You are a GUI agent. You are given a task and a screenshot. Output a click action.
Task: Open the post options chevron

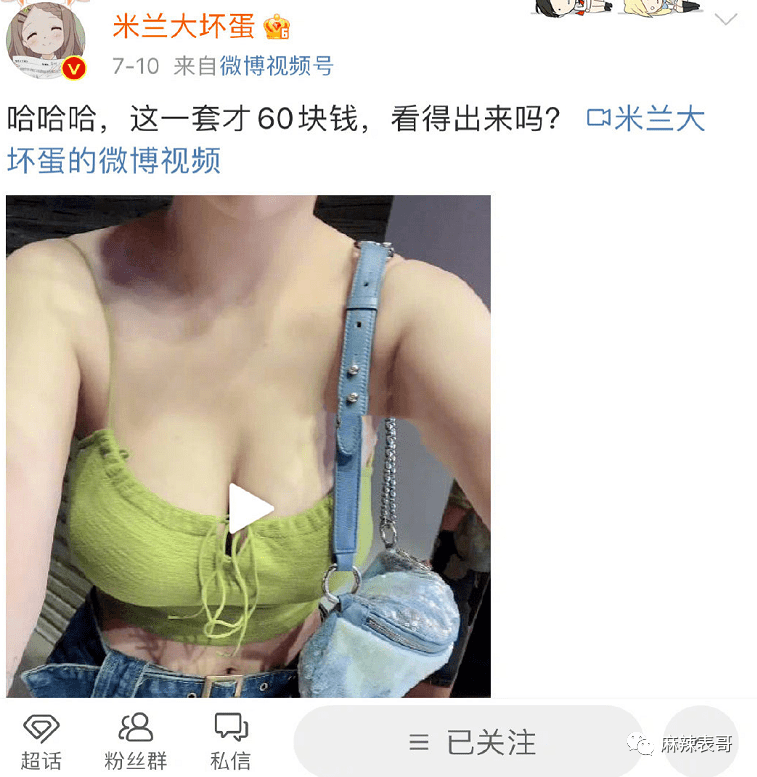pos(725,20)
